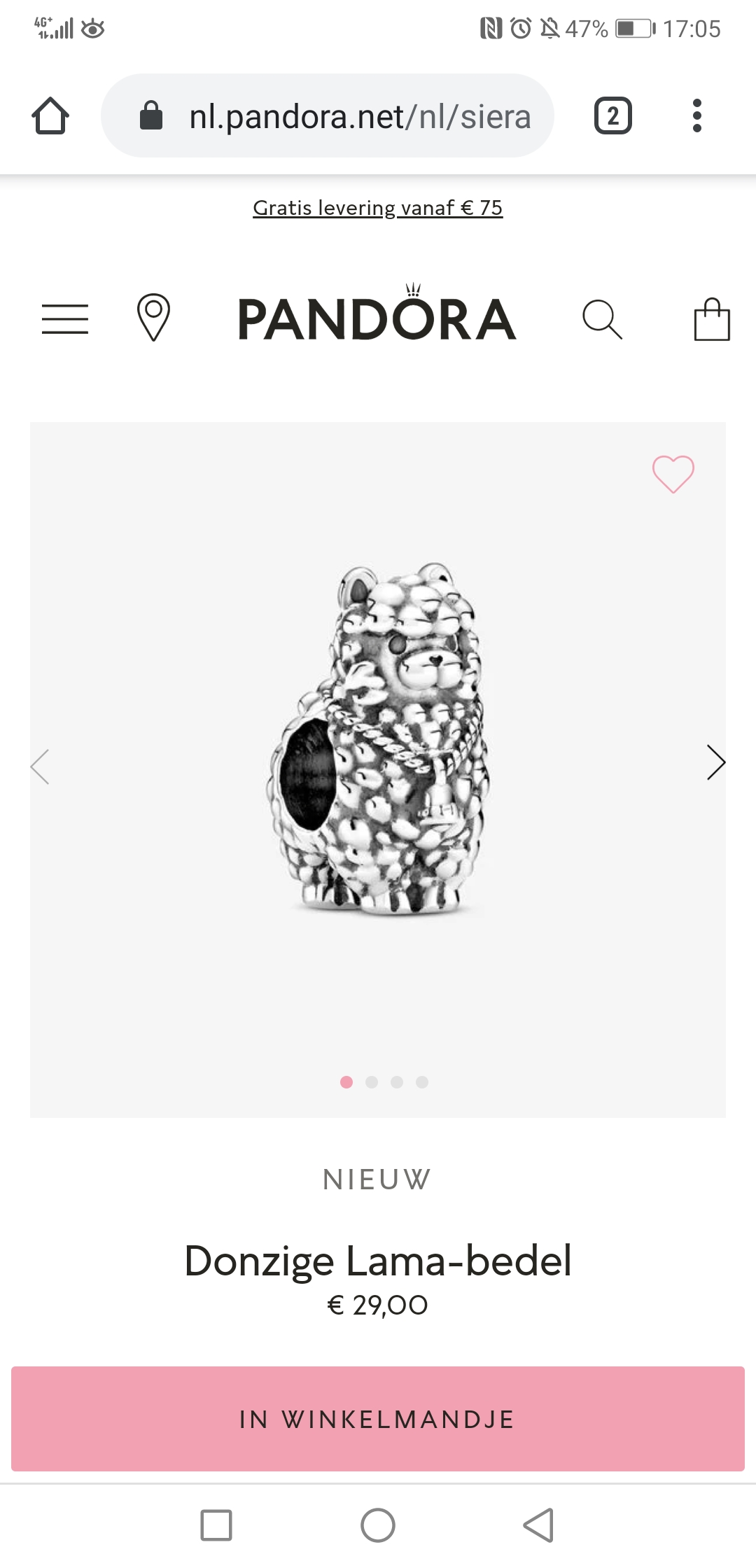756x1568 pixels.
Task: Add the llama charm to wishlist
Action: coord(673,474)
